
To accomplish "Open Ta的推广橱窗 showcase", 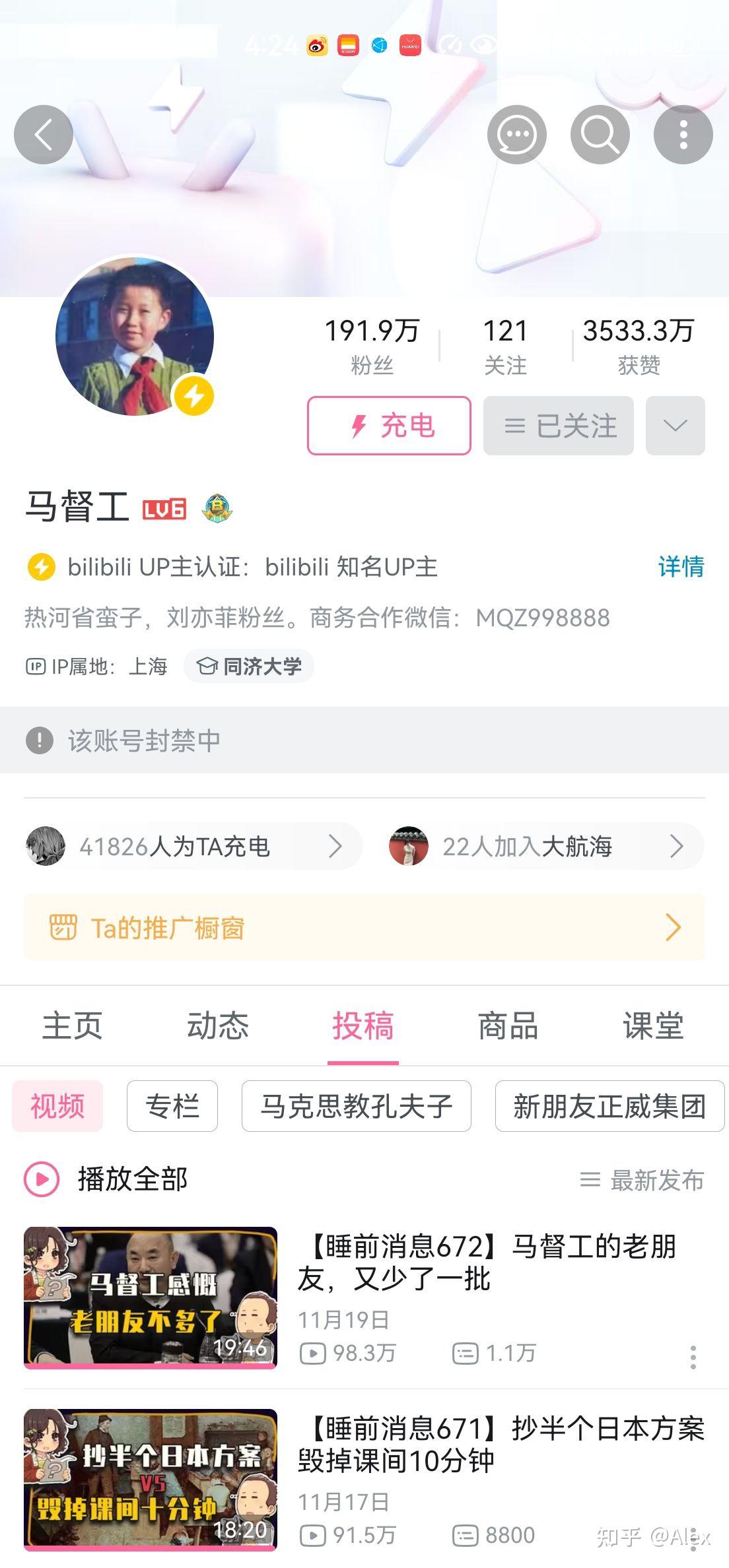I will click(x=364, y=928).
